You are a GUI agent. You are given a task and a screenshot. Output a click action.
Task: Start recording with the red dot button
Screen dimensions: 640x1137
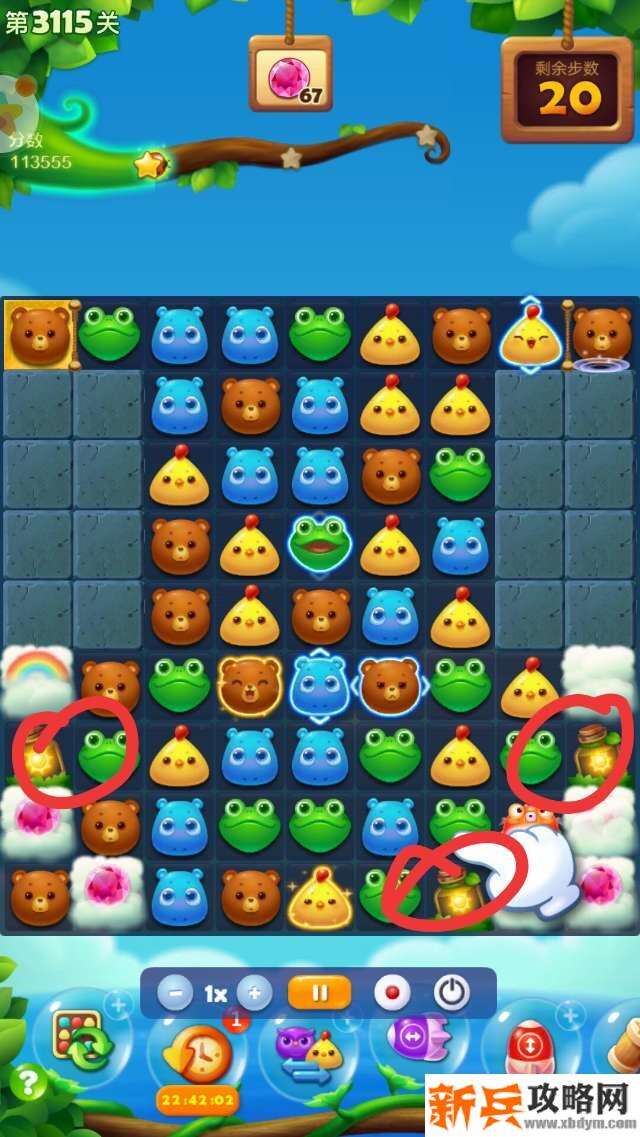point(392,994)
